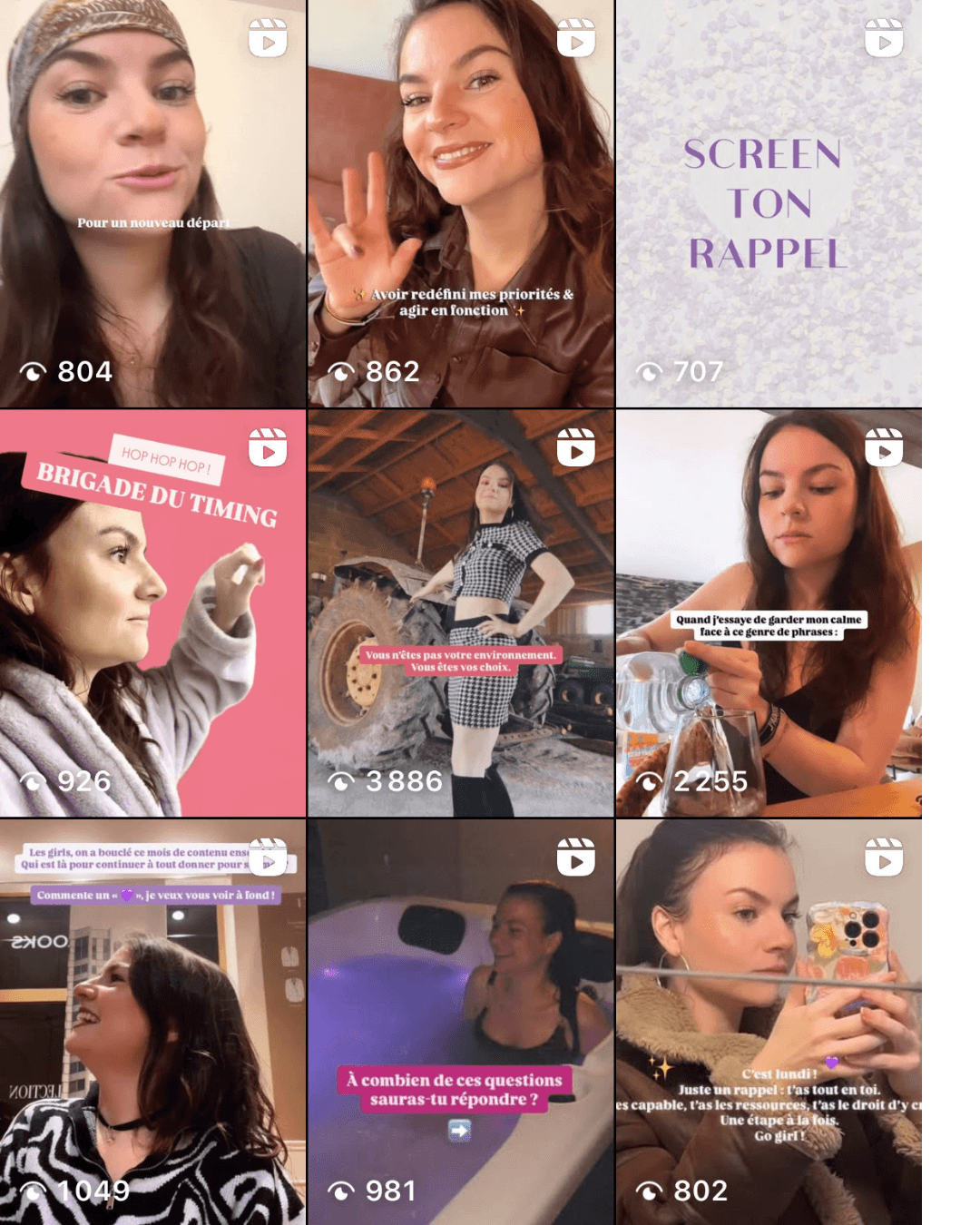The height and width of the screenshot is (1225, 980).
Task: Open the 'Screen ton rappel' reel
Action: click(768, 203)
